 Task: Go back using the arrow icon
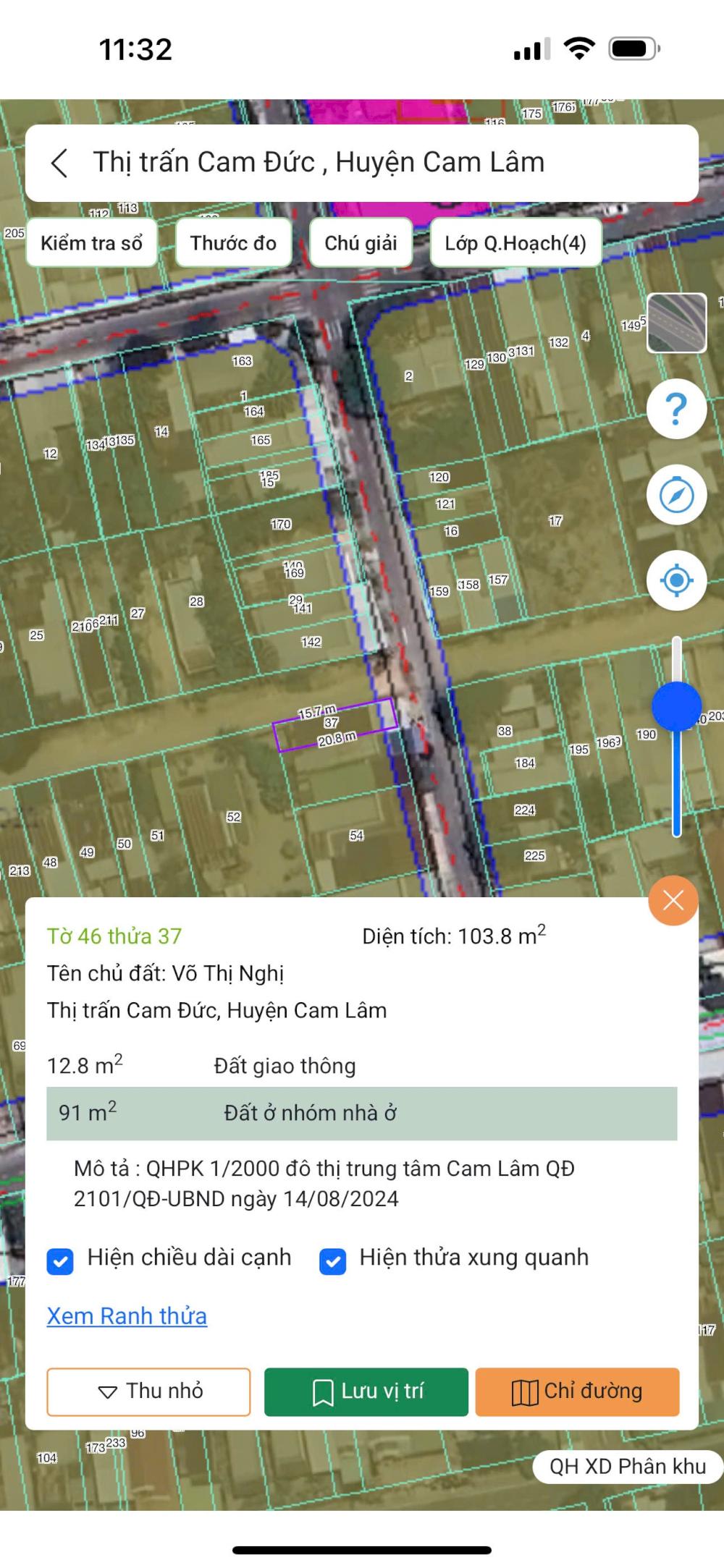pyautogui.click(x=59, y=163)
